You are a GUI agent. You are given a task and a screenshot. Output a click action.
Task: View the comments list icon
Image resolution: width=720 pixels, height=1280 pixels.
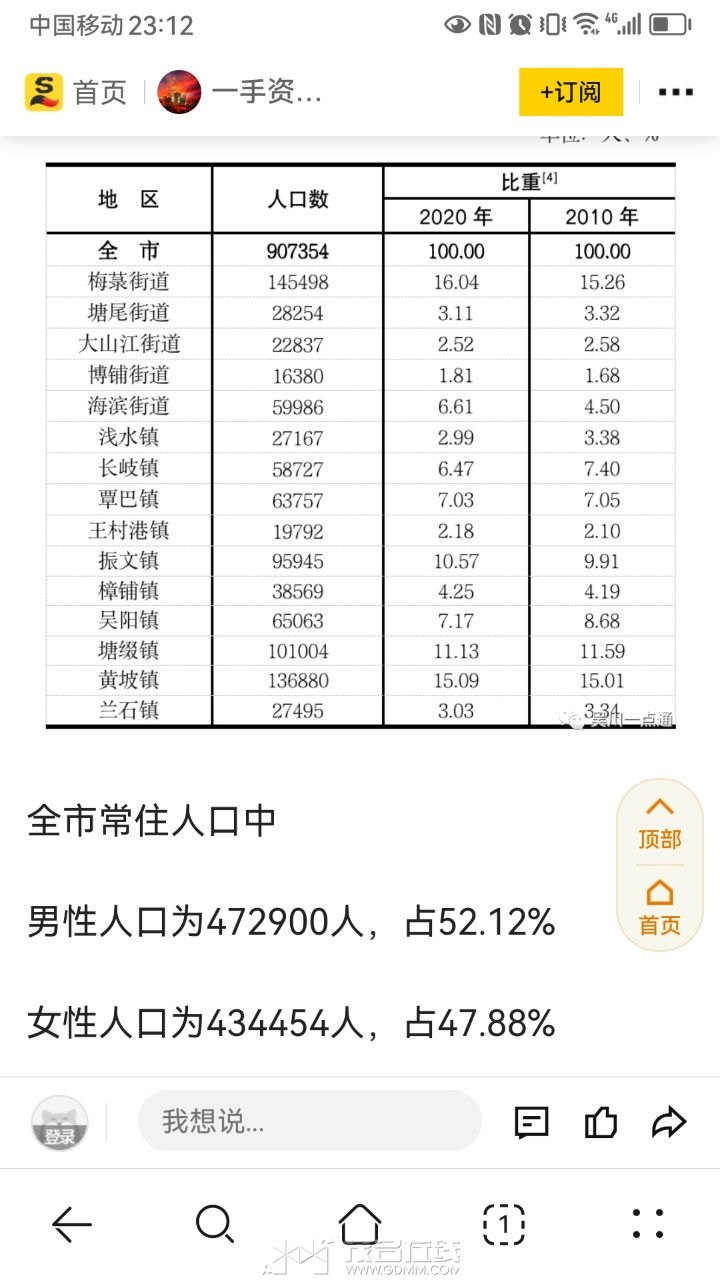[531, 1122]
